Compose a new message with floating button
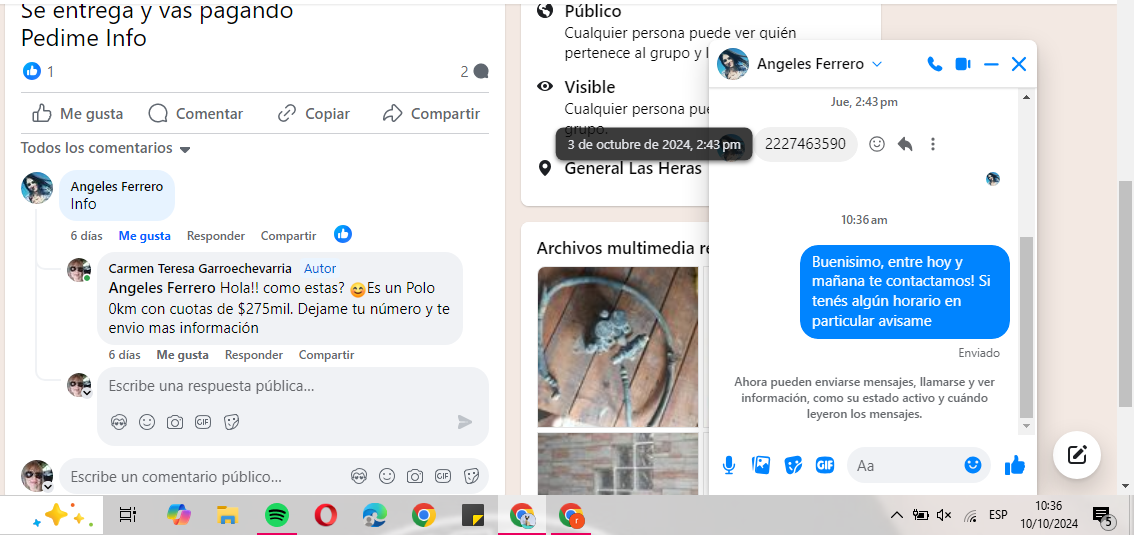Image resolution: width=1134 pixels, height=535 pixels. (1077, 454)
